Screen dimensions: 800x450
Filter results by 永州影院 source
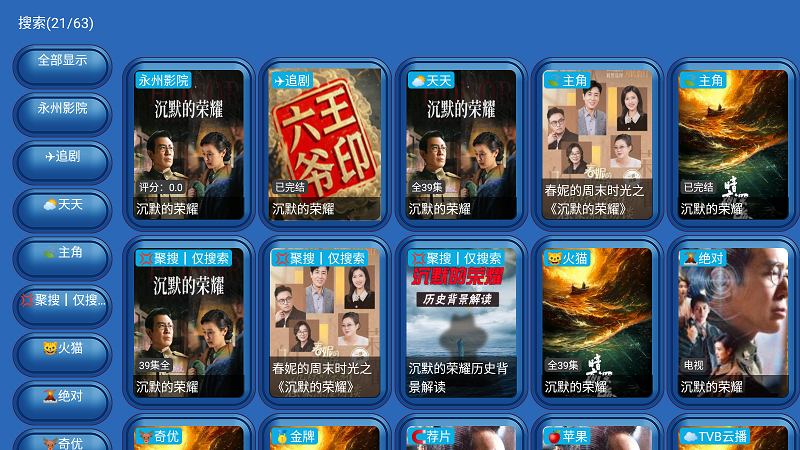62,109
